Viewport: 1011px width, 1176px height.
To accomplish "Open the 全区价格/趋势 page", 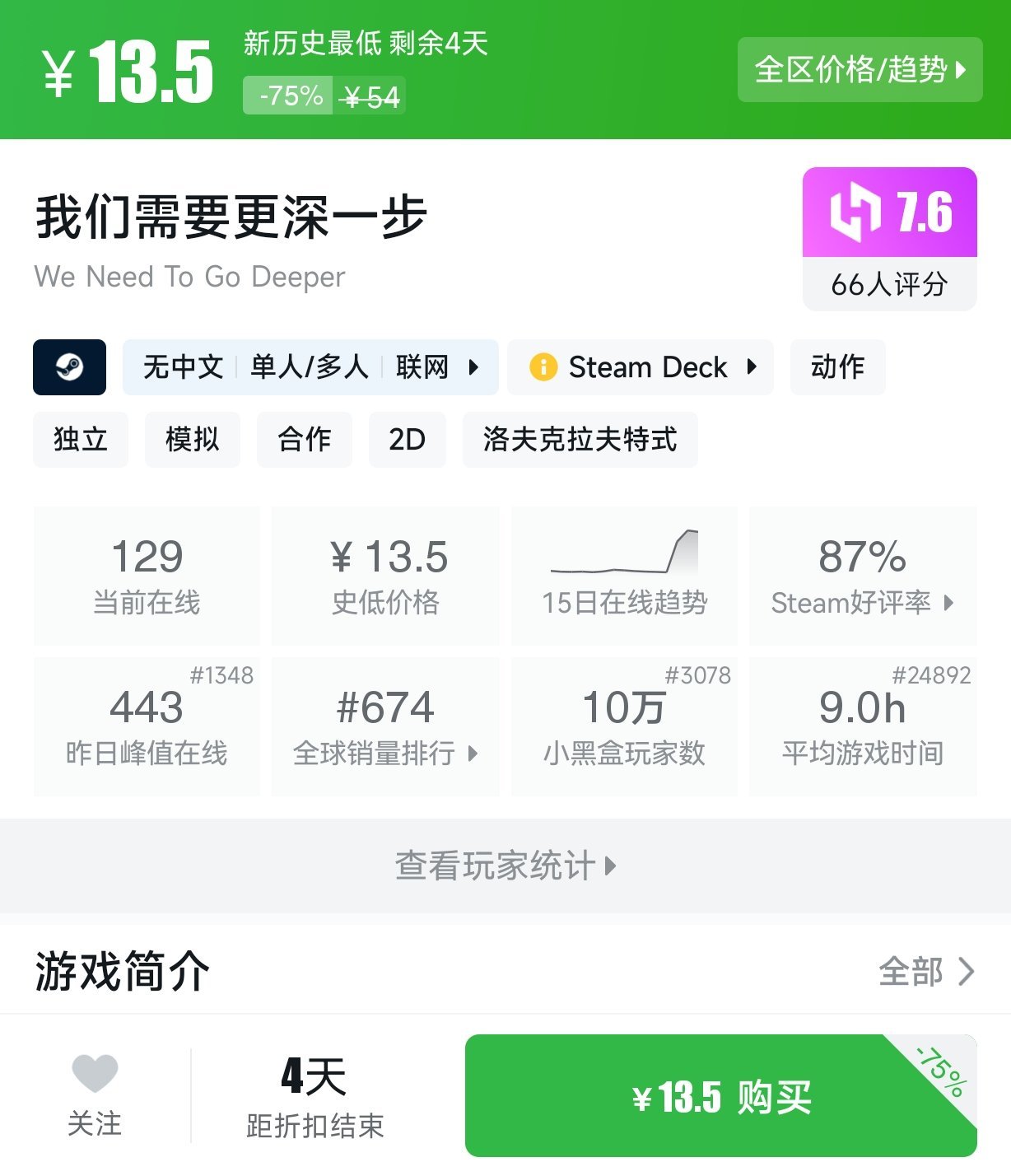I will 859,71.
